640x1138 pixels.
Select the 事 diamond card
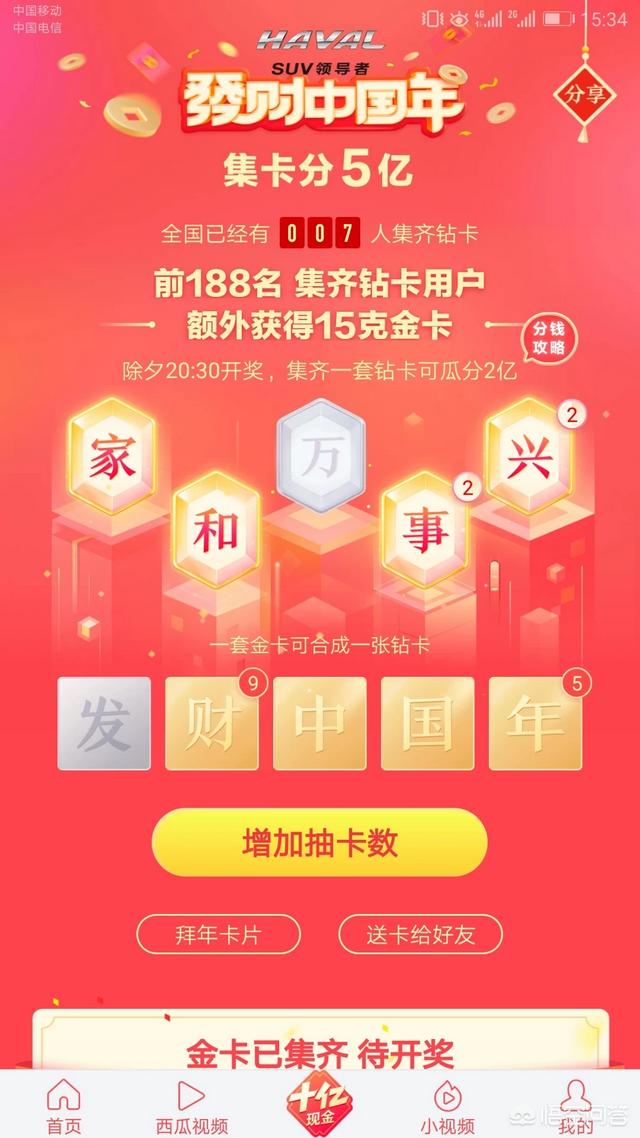427,532
